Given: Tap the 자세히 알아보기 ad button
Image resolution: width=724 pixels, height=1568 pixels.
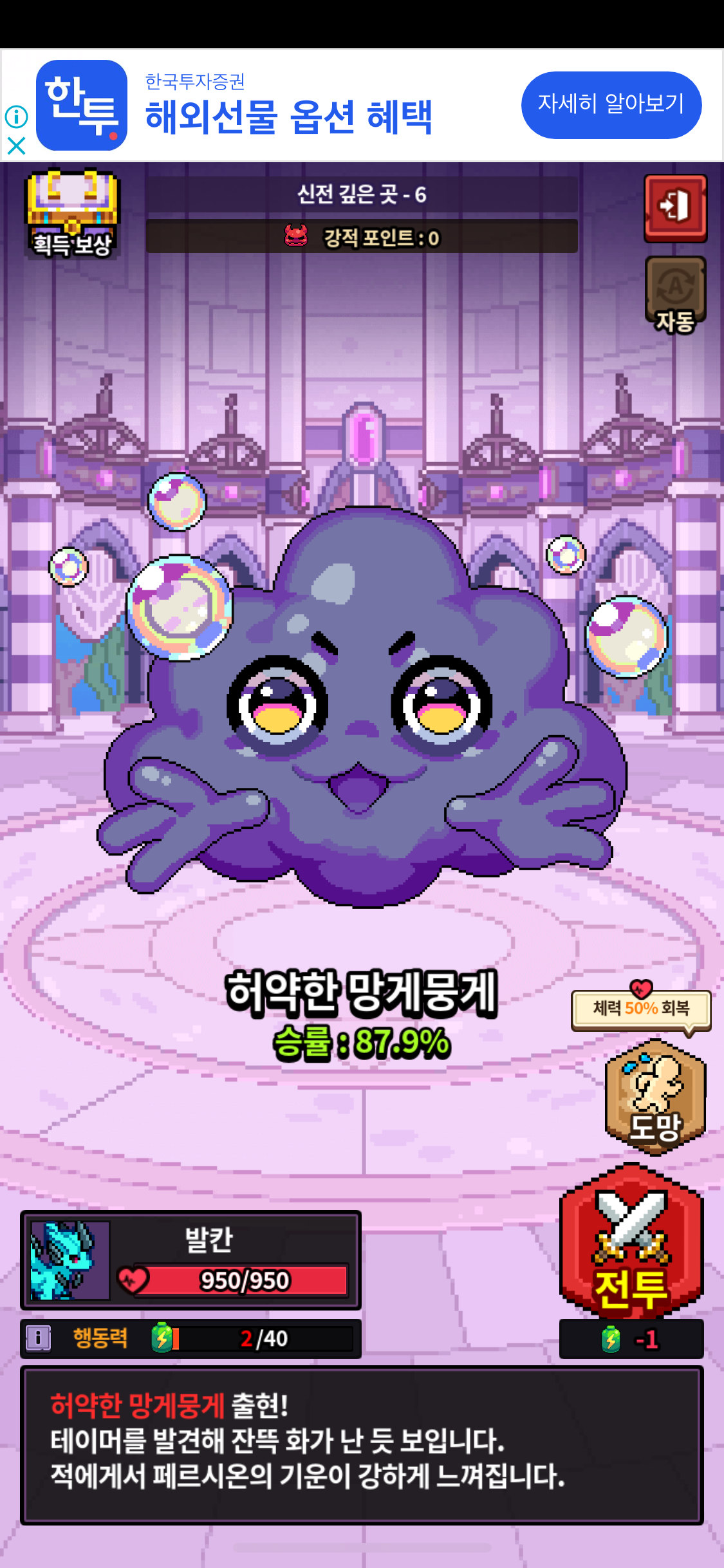Looking at the screenshot, I should coord(611,105).
